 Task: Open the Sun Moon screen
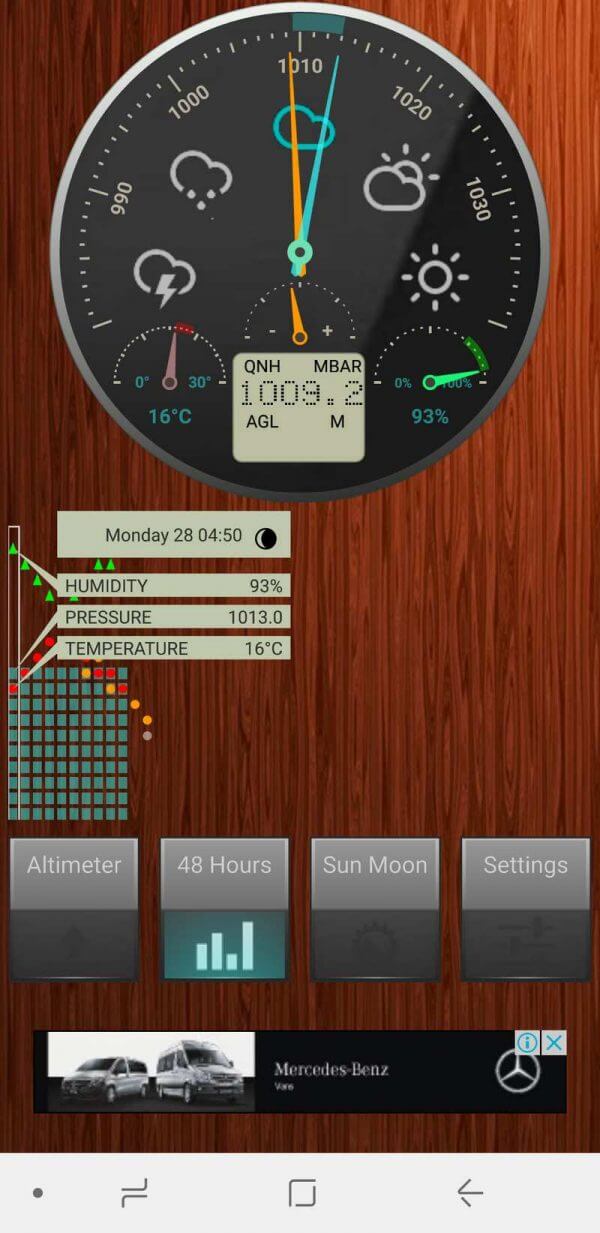pyautogui.click(x=375, y=909)
